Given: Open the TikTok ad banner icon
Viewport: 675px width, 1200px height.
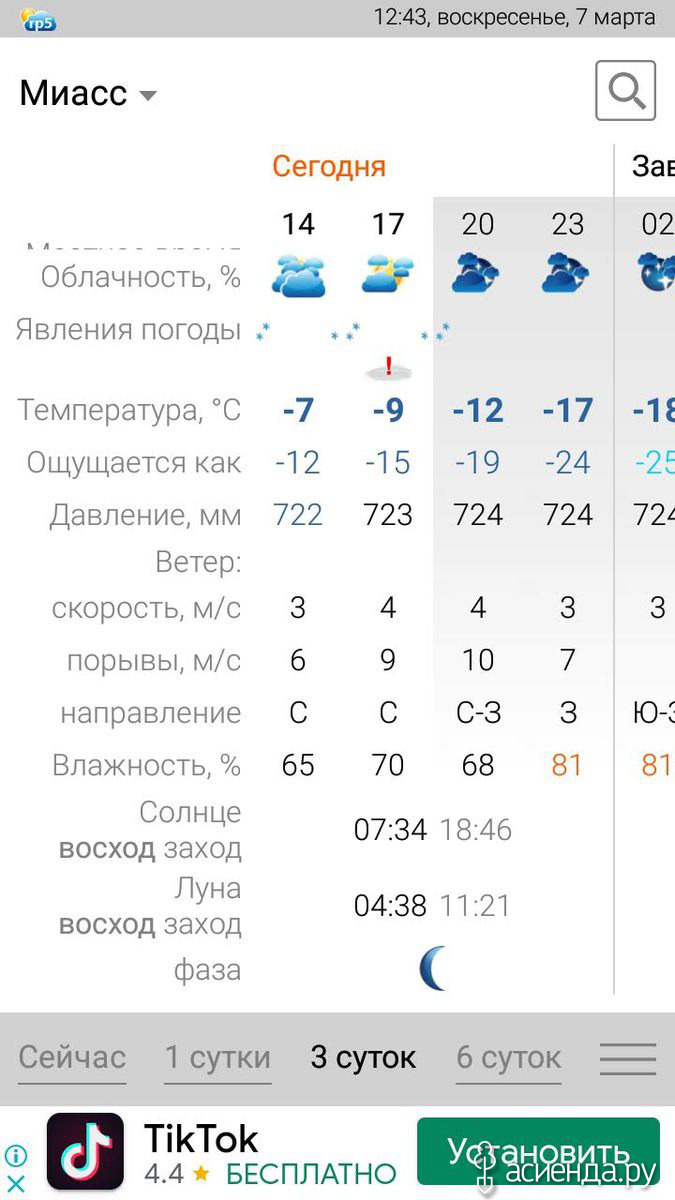Looking at the screenshot, I should pos(85,1152).
